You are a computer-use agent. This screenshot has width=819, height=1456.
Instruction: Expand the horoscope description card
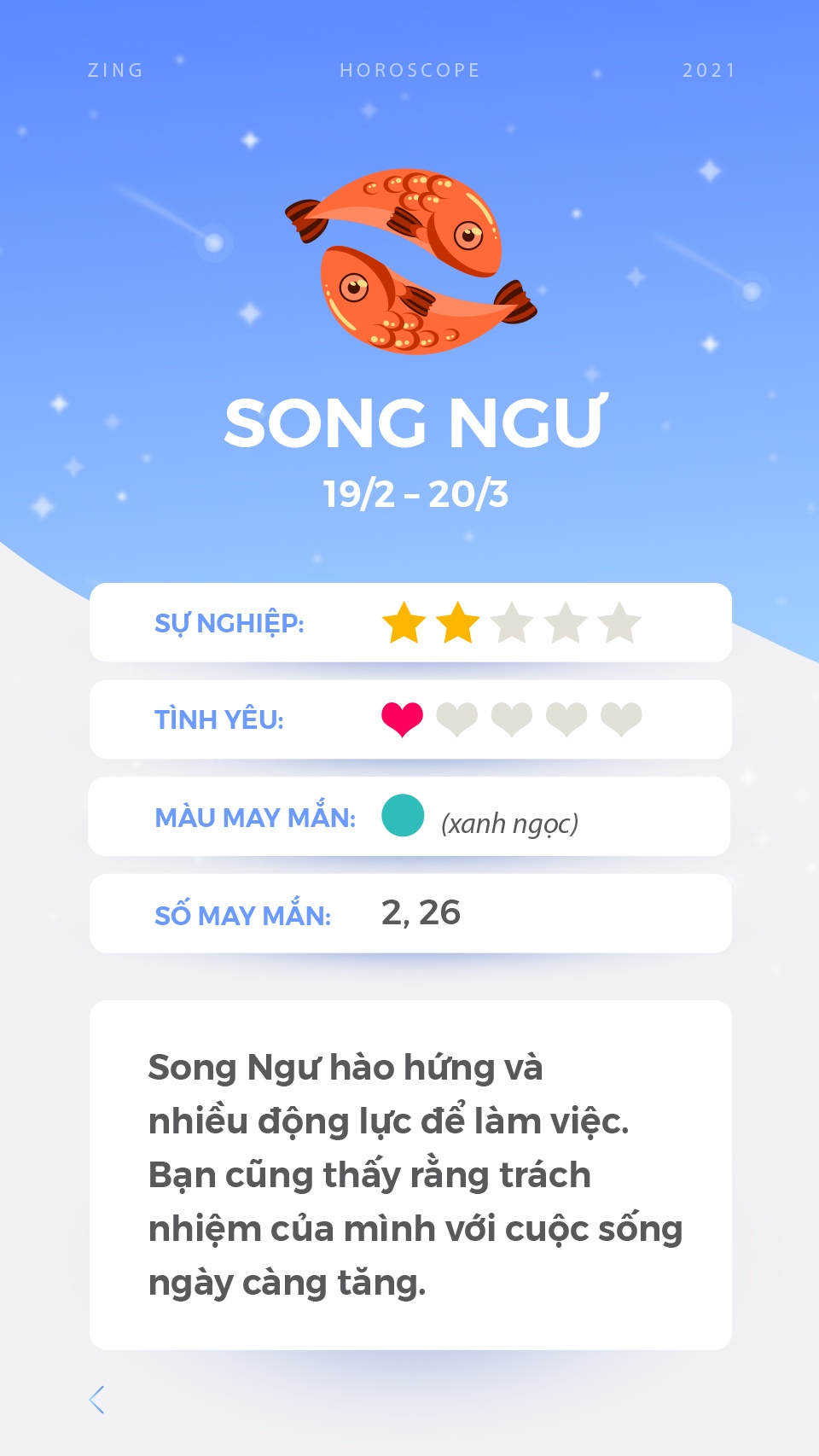coord(409,1169)
